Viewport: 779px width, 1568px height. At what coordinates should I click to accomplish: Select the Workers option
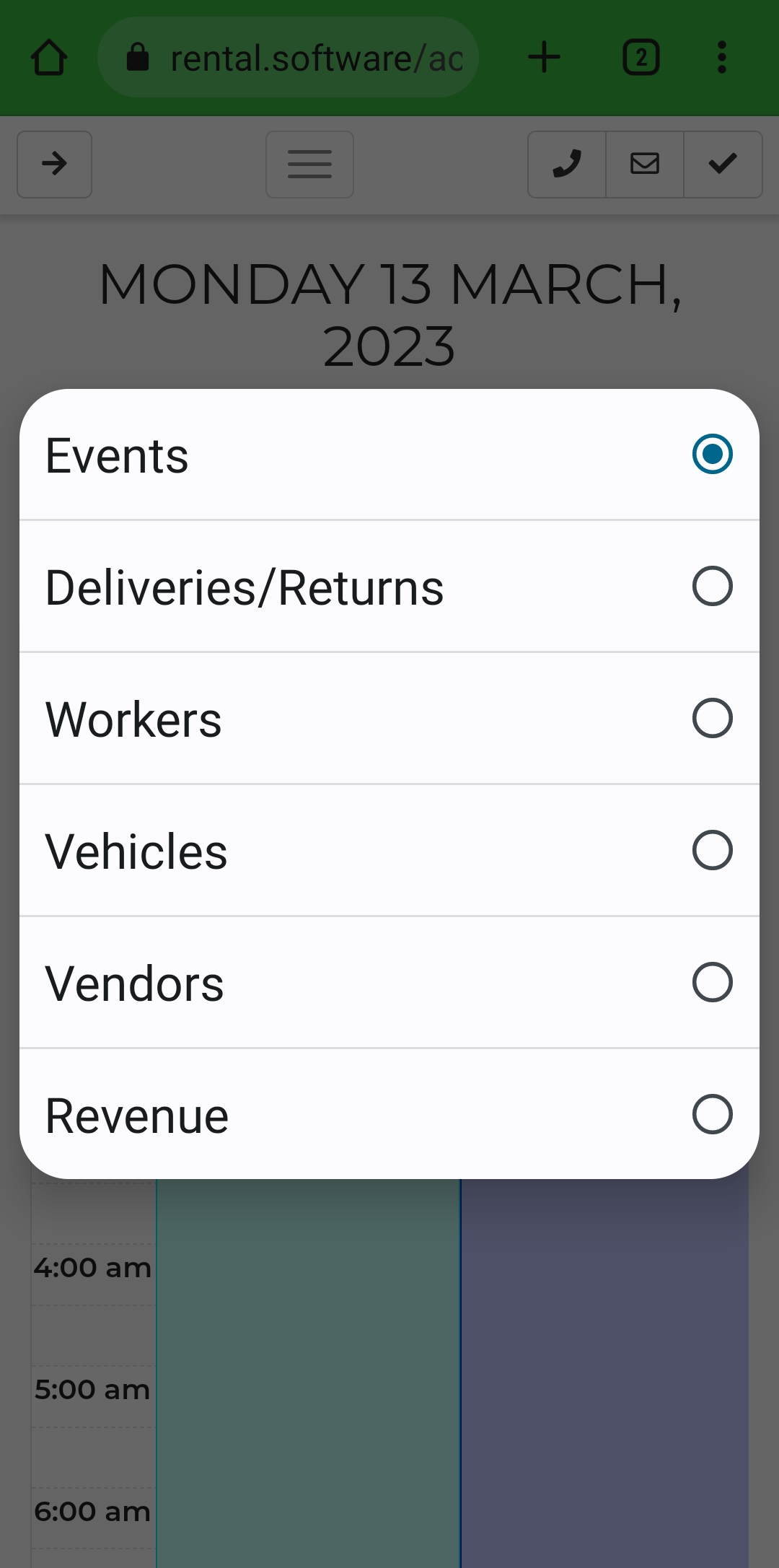[x=389, y=719]
